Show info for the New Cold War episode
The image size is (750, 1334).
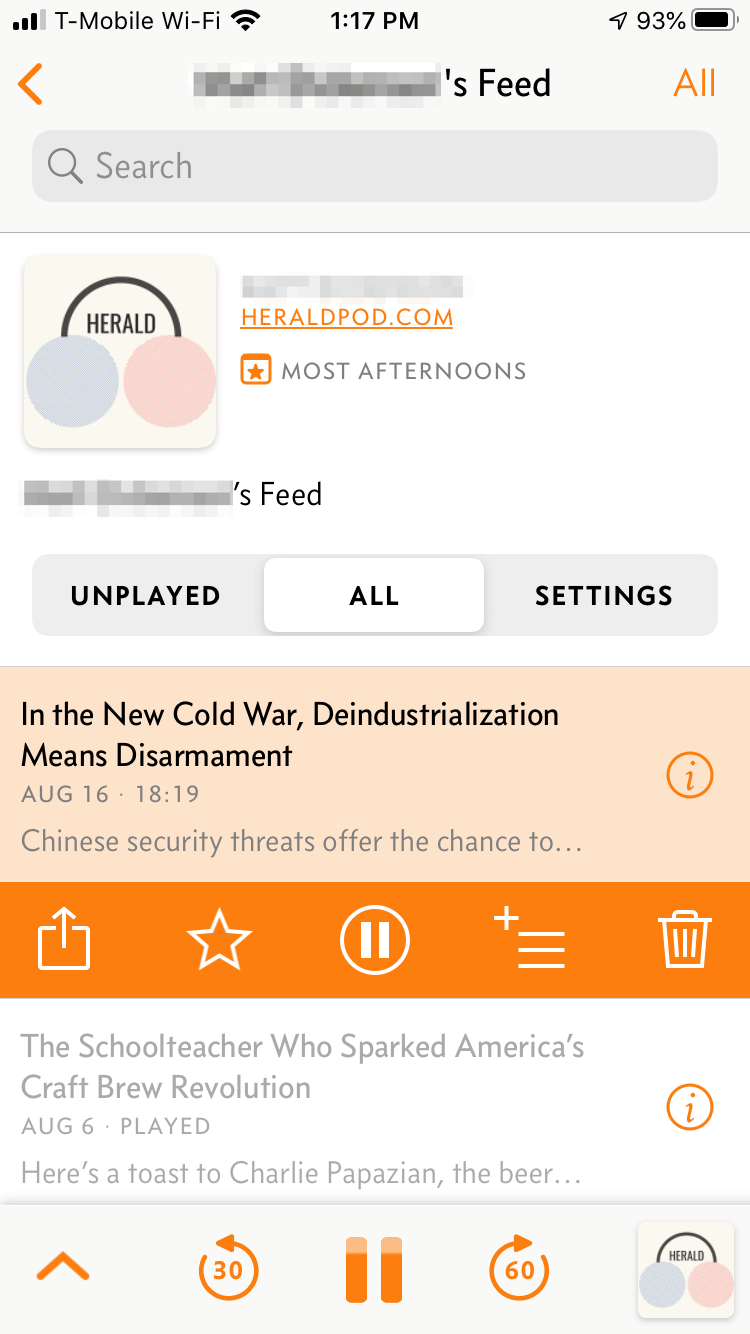(x=689, y=775)
